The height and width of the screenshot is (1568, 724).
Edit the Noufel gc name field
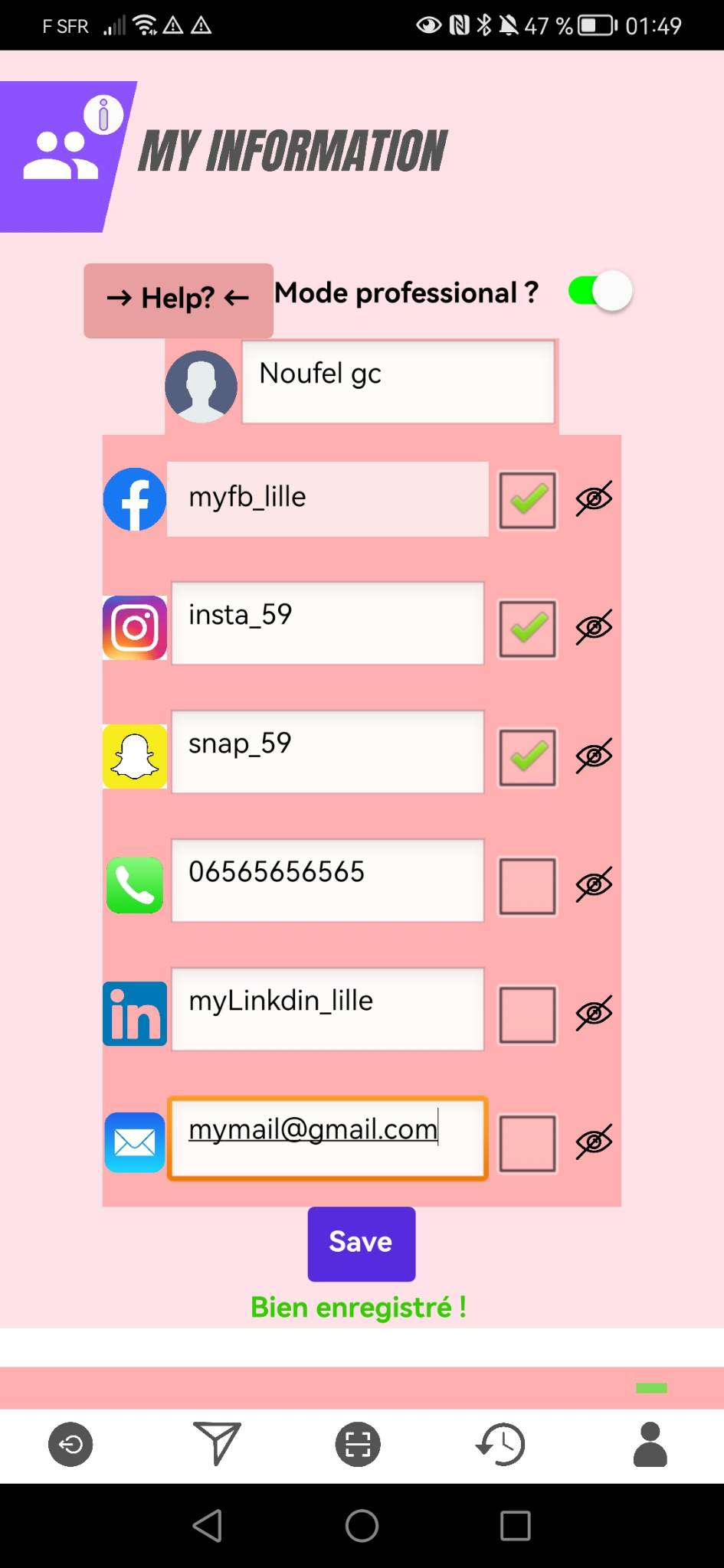tap(398, 381)
